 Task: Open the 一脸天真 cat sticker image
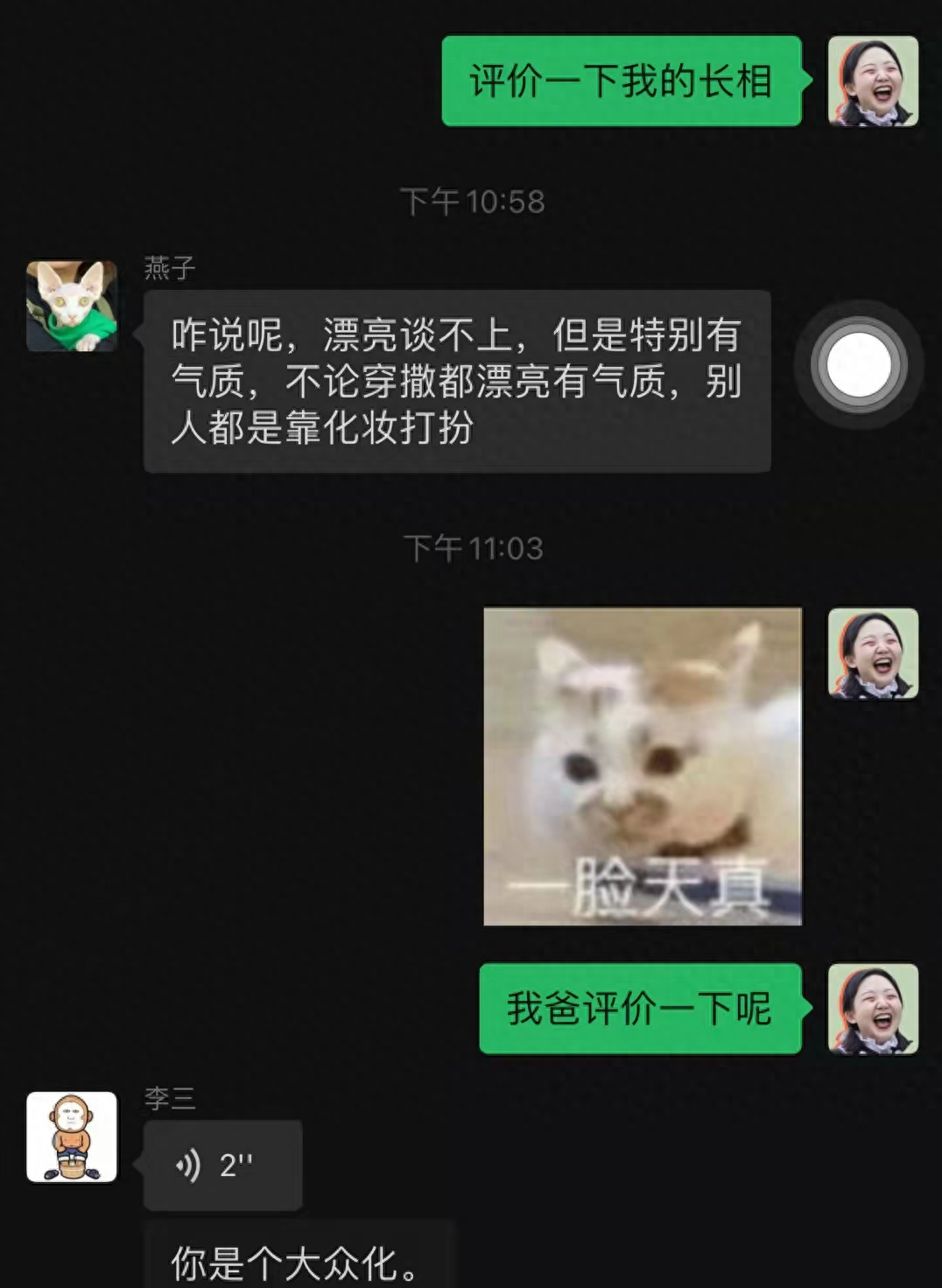point(643,766)
